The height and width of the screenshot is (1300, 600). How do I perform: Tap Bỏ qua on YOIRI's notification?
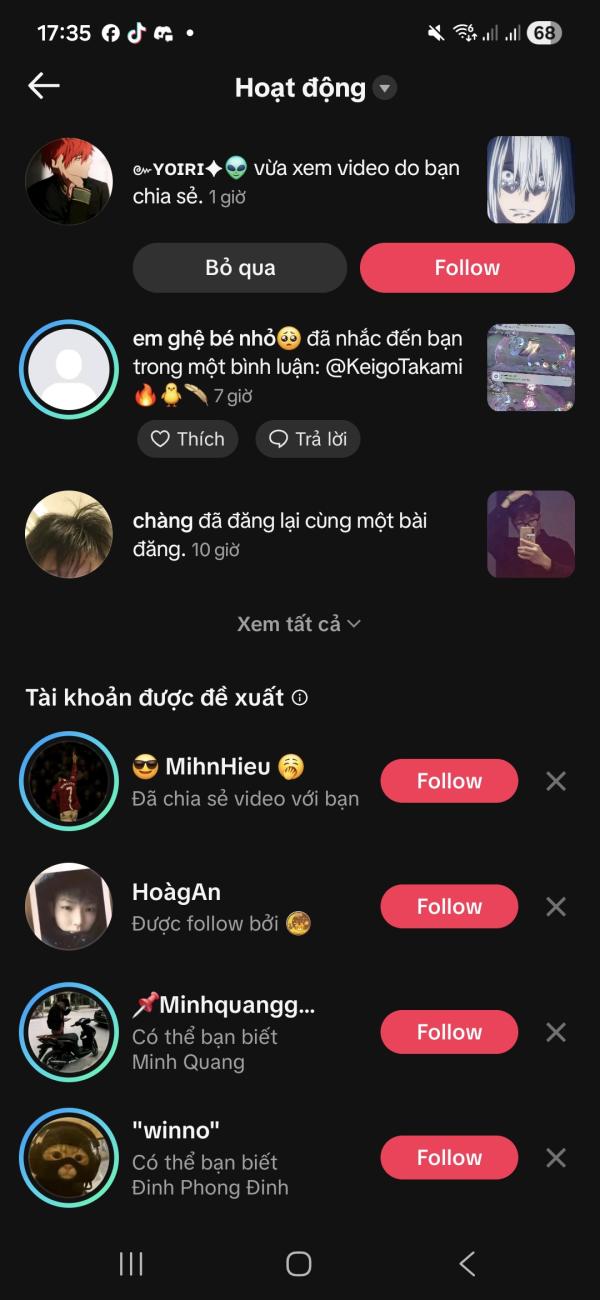240,268
